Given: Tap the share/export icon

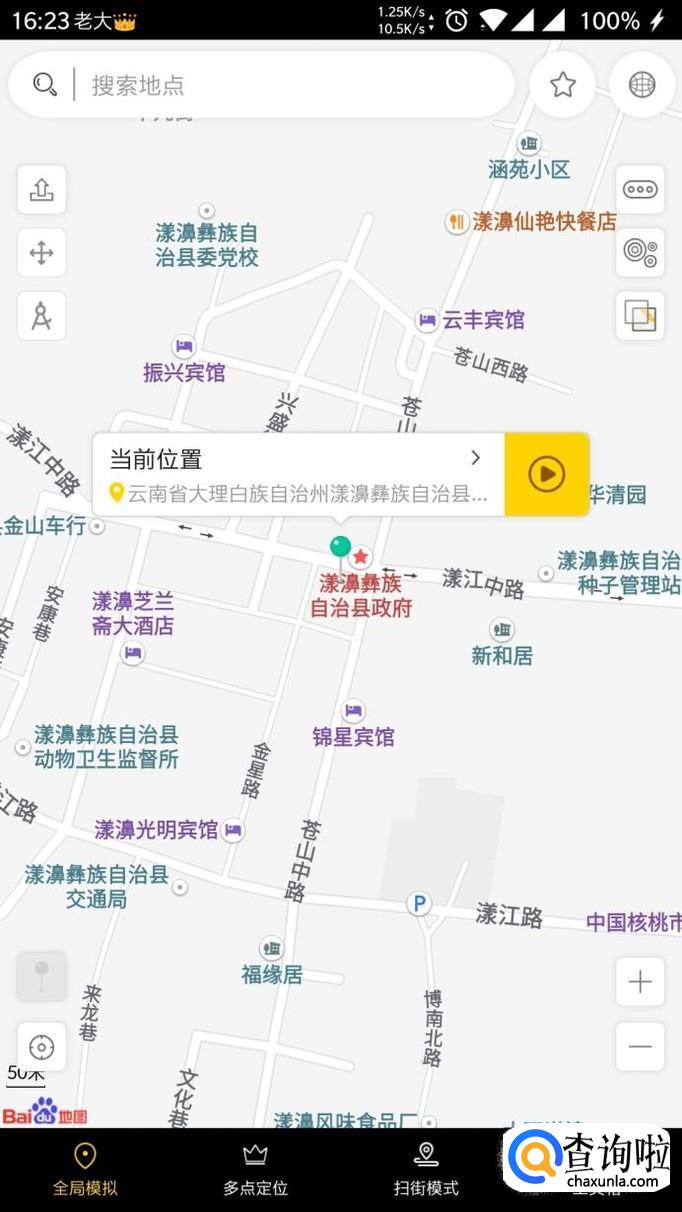Looking at the screenshot, I should tap(41, 190).
